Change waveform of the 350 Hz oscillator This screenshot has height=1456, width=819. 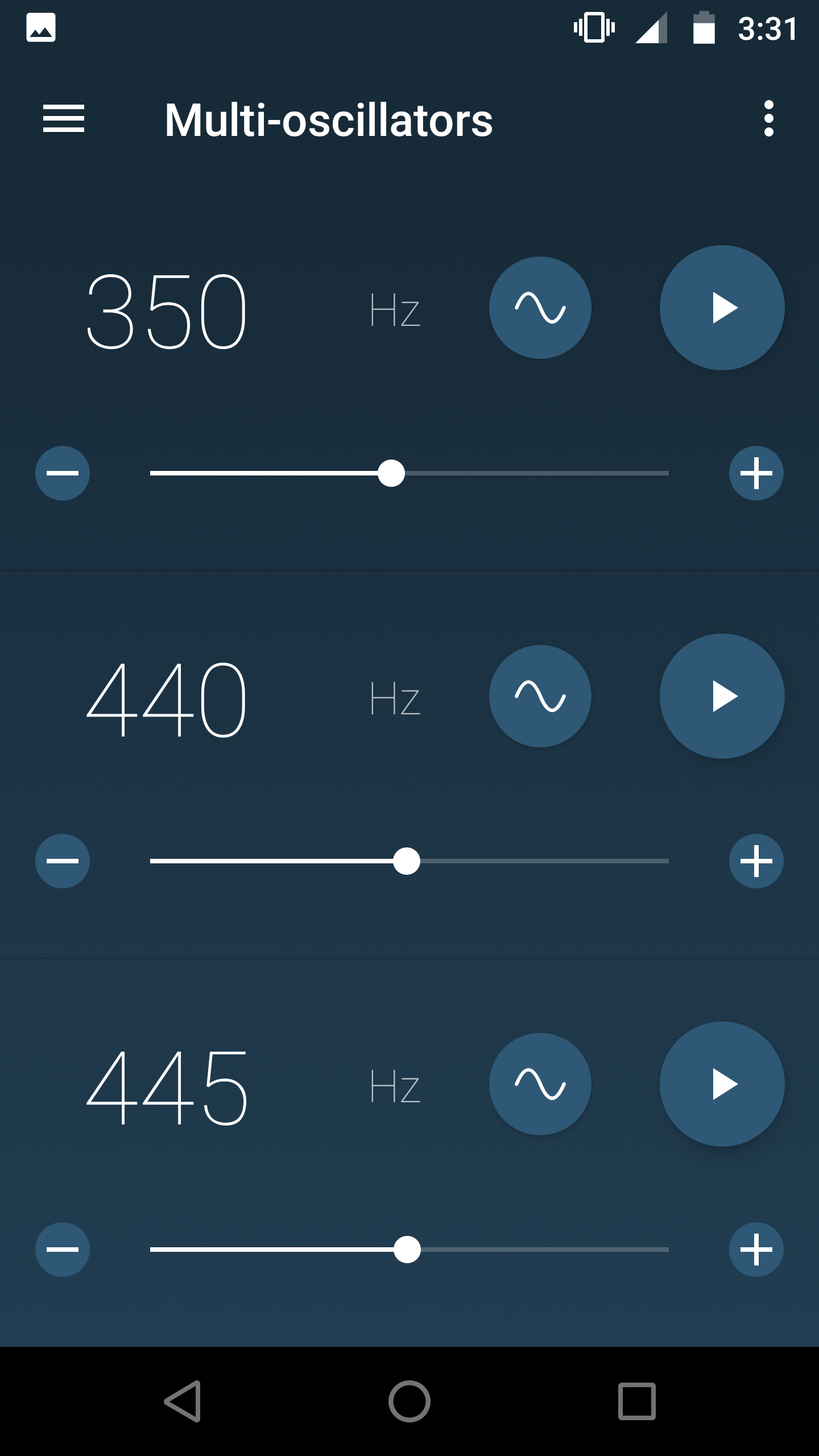tap(540, 308)
